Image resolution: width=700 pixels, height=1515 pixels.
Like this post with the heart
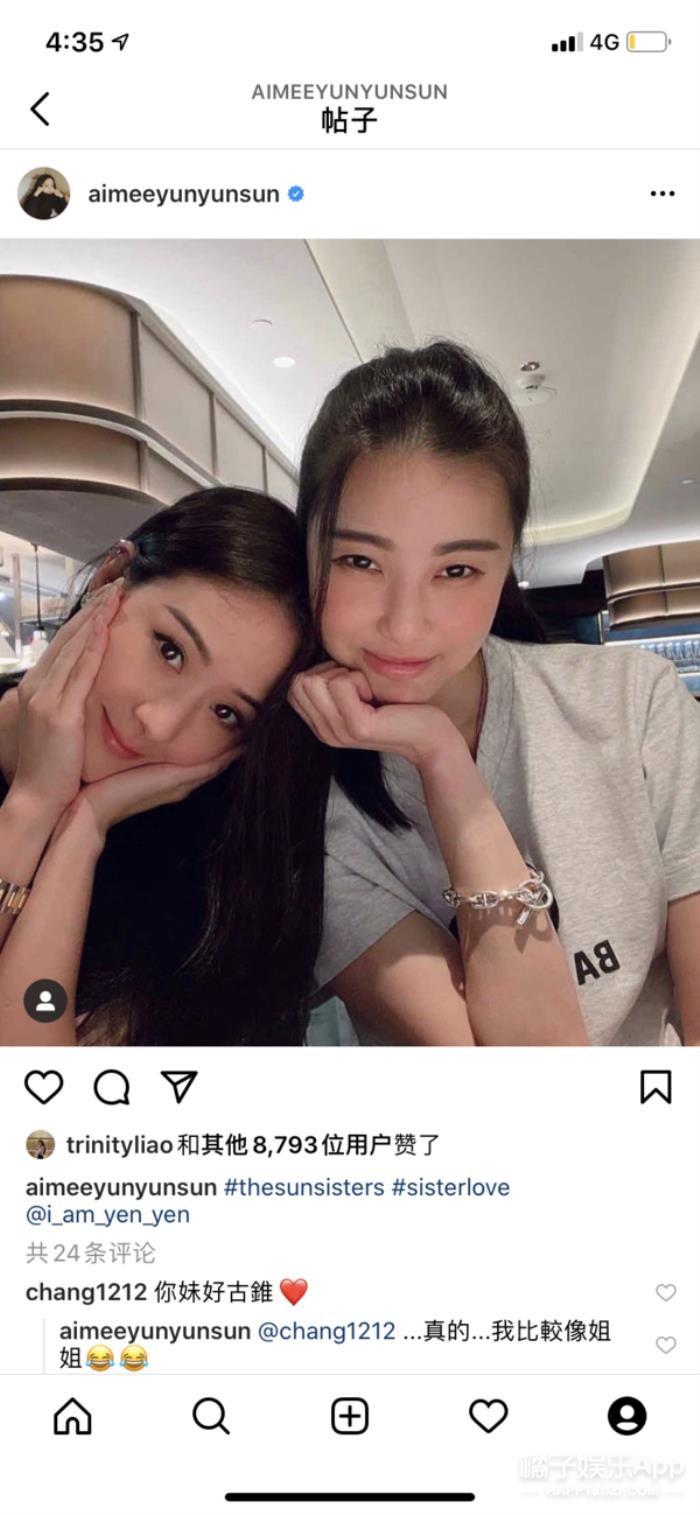tap(44, 1087)
